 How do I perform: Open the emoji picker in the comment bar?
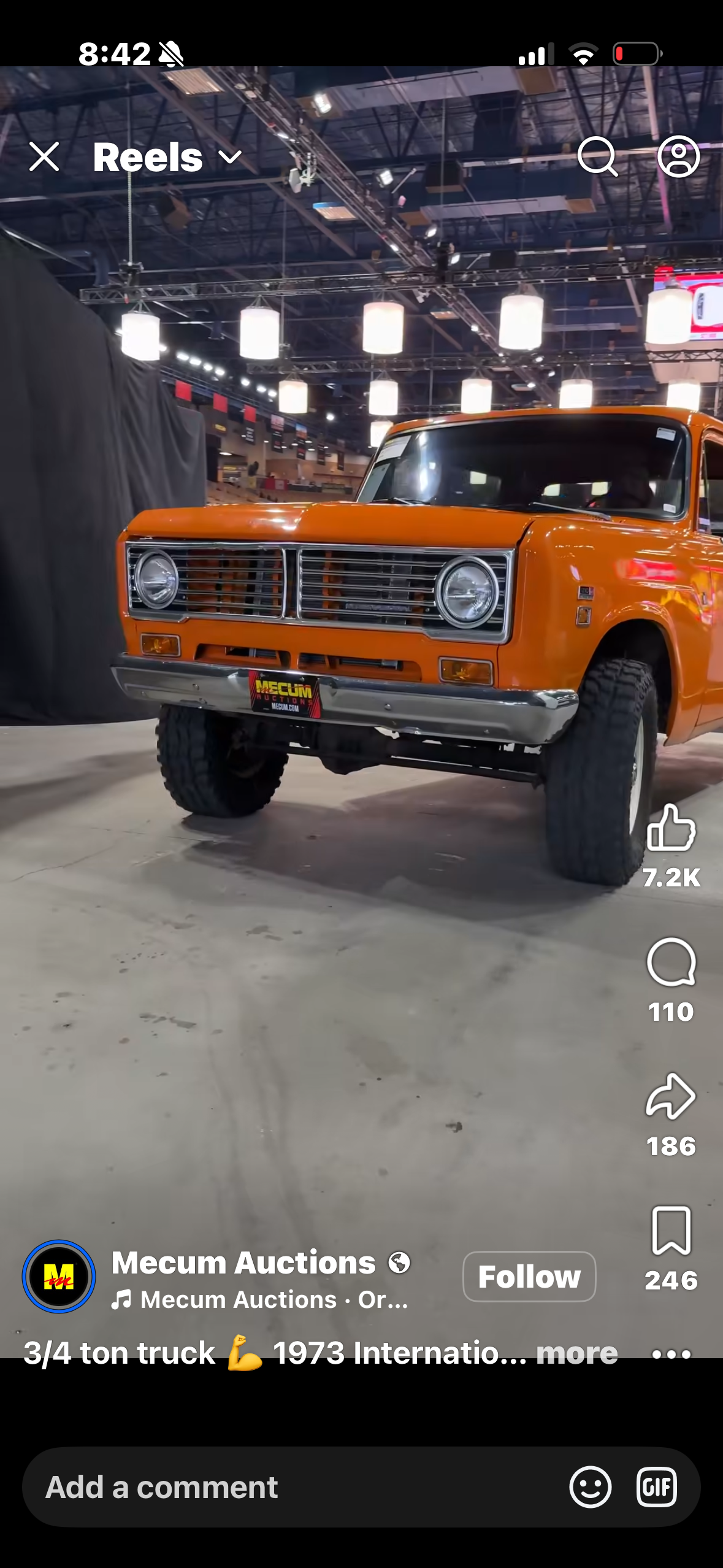coord(590,1487)
